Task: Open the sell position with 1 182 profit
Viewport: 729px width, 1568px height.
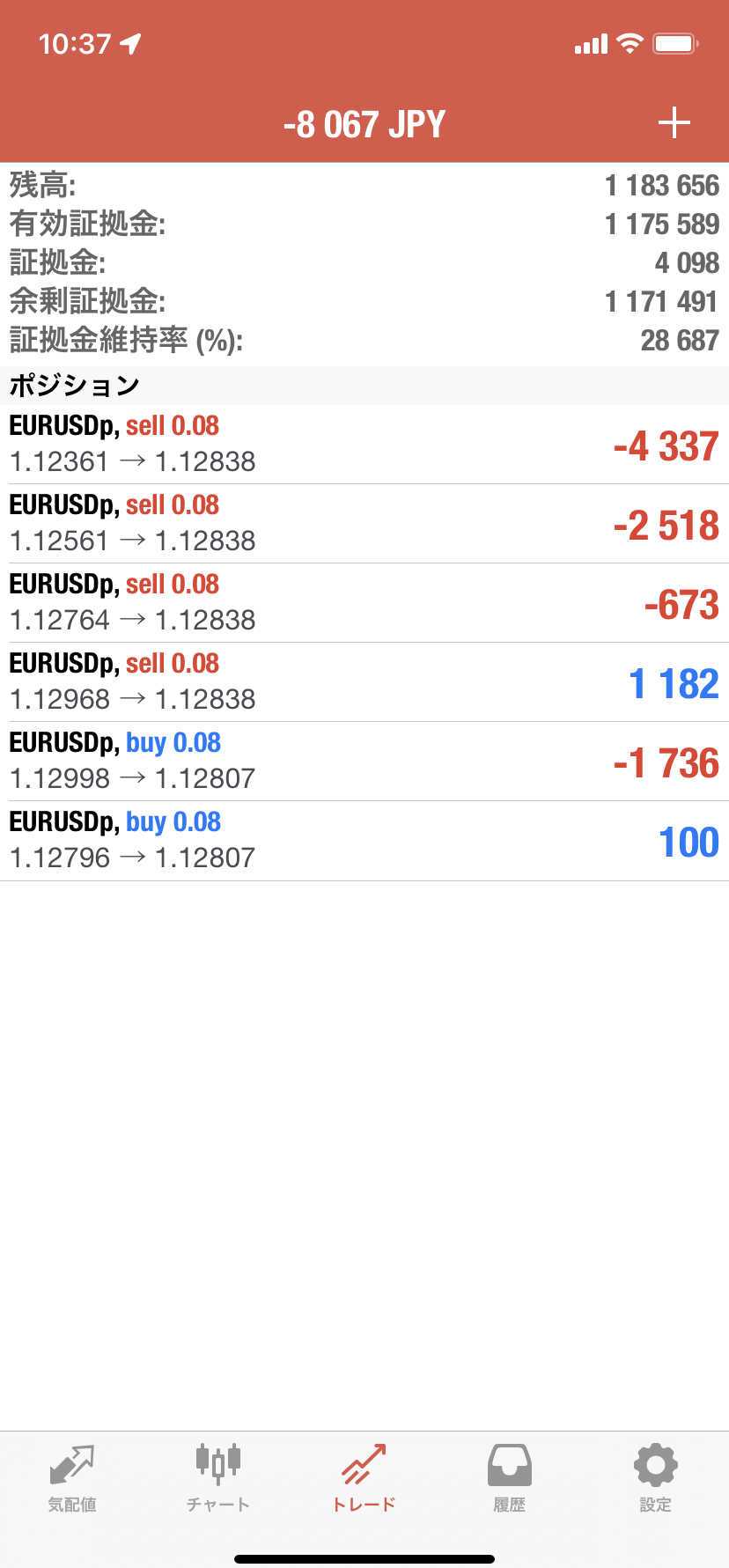Action: 364,682
